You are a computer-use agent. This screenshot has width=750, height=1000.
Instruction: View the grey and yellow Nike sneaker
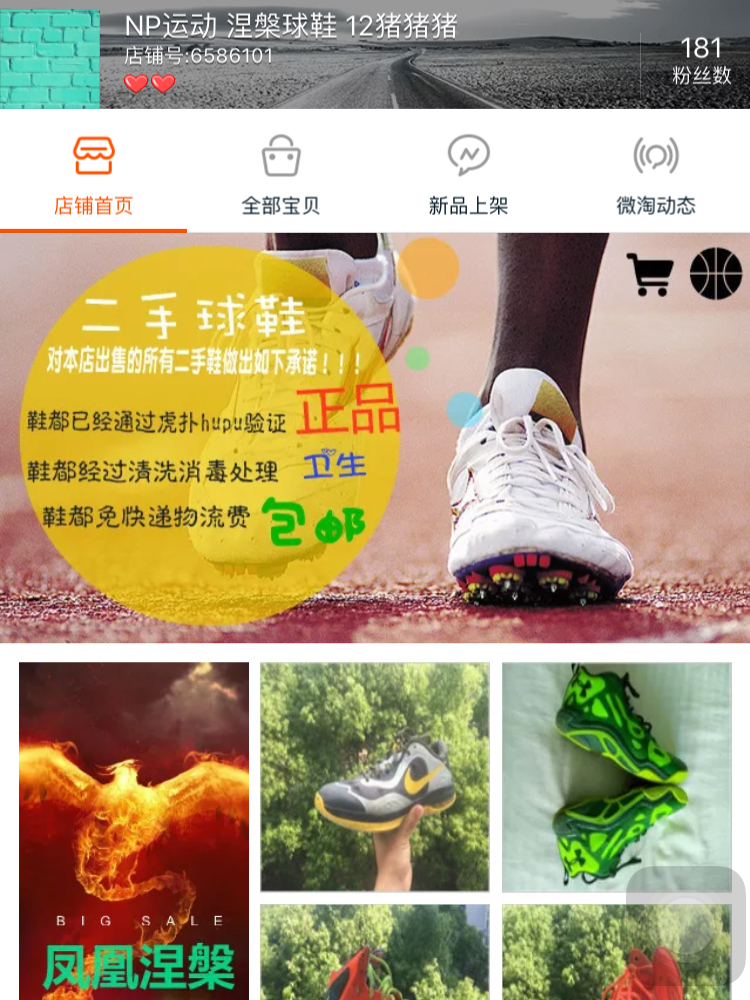point(375,777)
